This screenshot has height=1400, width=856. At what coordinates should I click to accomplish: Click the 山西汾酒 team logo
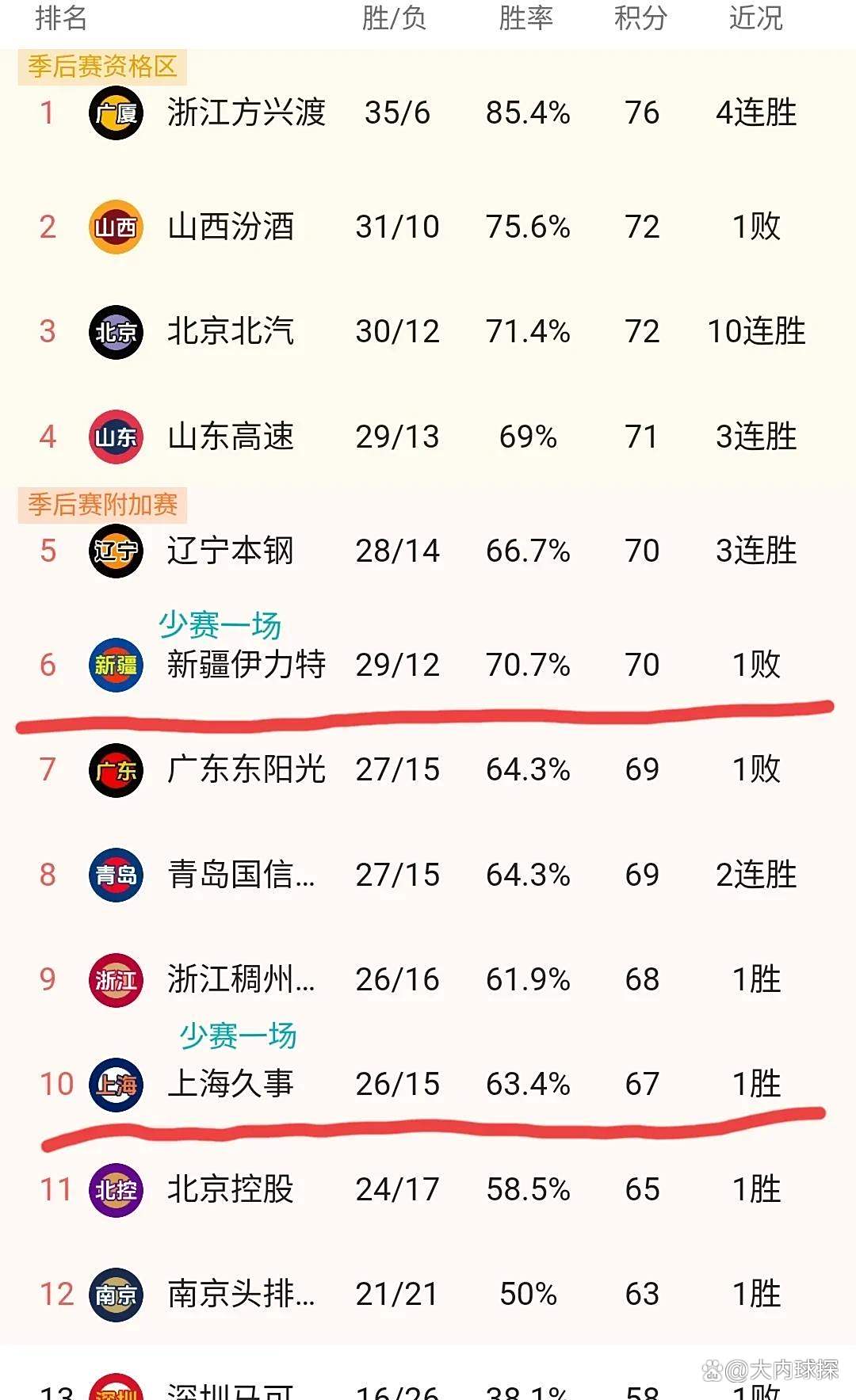pyautogui.click(x=116, y=227)
